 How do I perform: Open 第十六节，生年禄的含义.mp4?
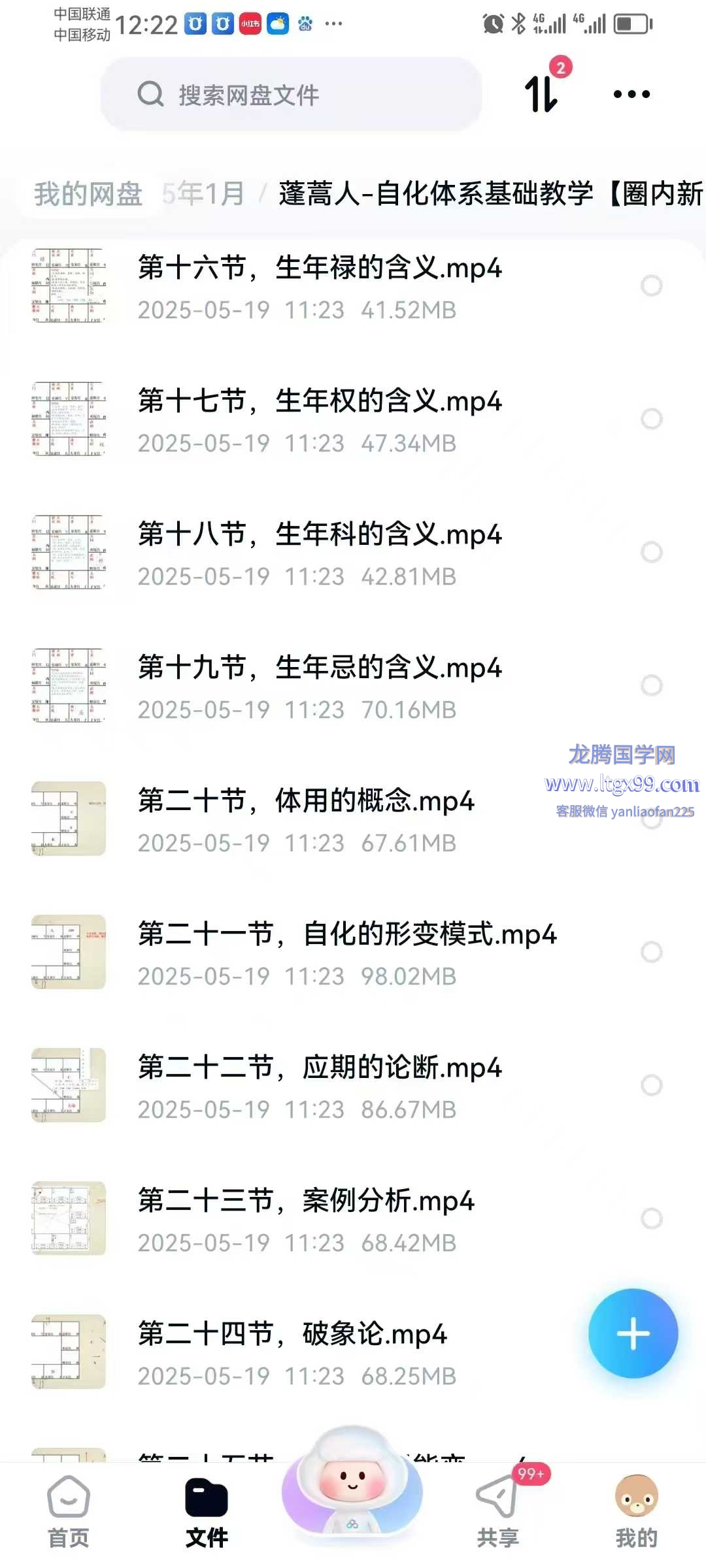click(x=320, y=268)
